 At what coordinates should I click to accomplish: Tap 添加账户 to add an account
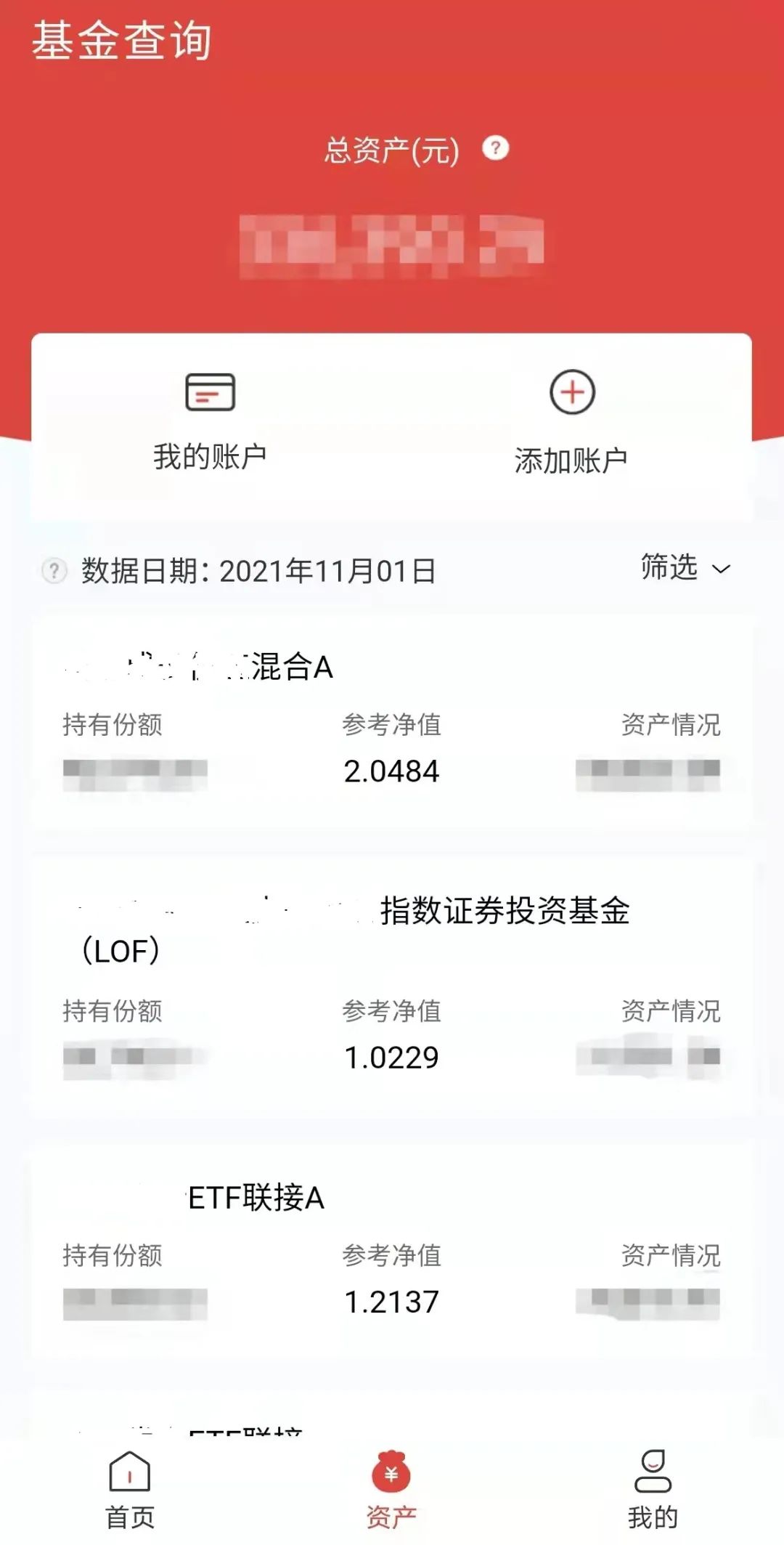point(571,421)
